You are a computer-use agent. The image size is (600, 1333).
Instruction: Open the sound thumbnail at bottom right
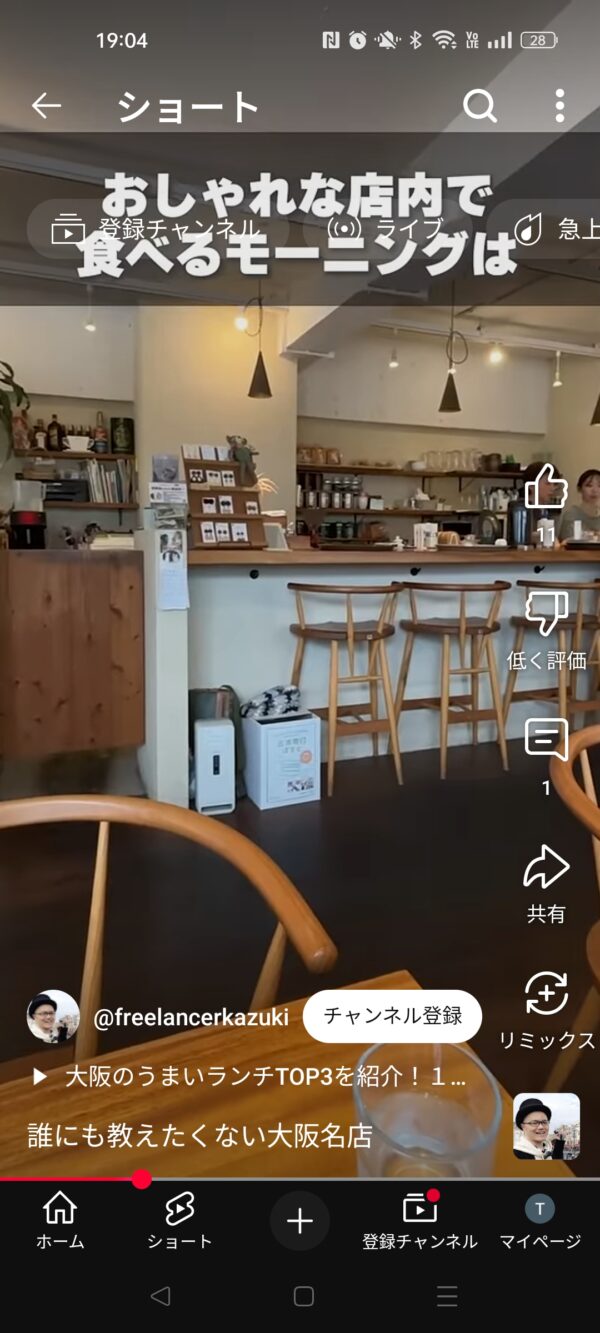tap(546, 1126)
